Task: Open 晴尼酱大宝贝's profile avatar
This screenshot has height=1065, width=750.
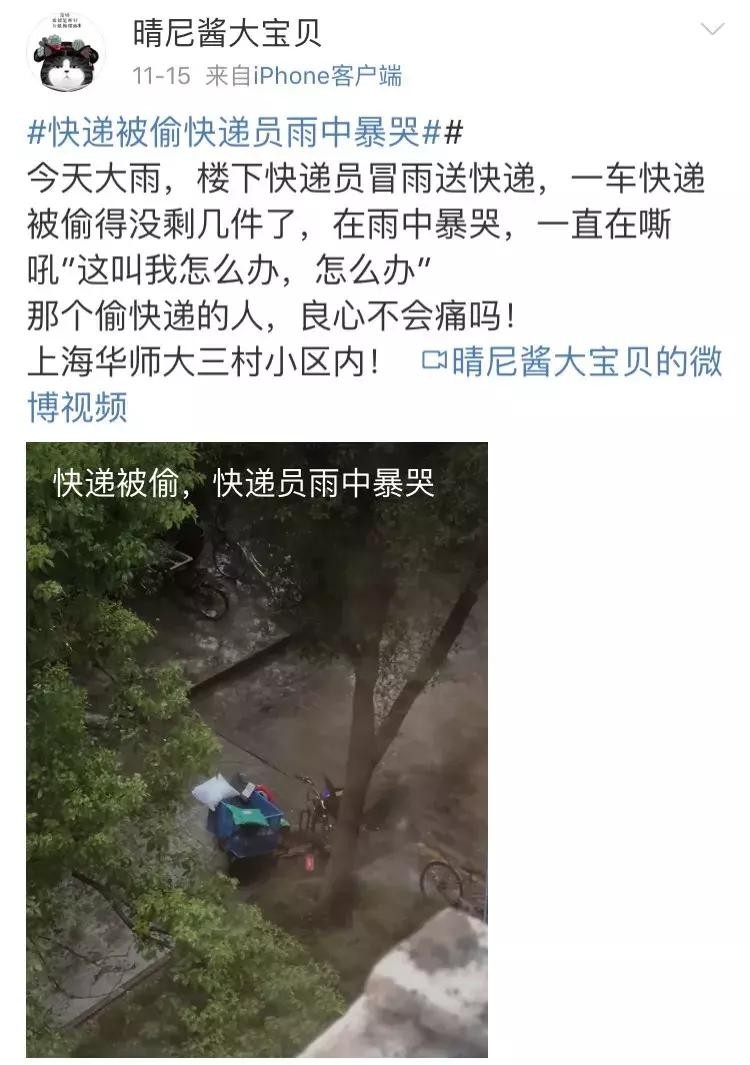Action: coord(66,53)
